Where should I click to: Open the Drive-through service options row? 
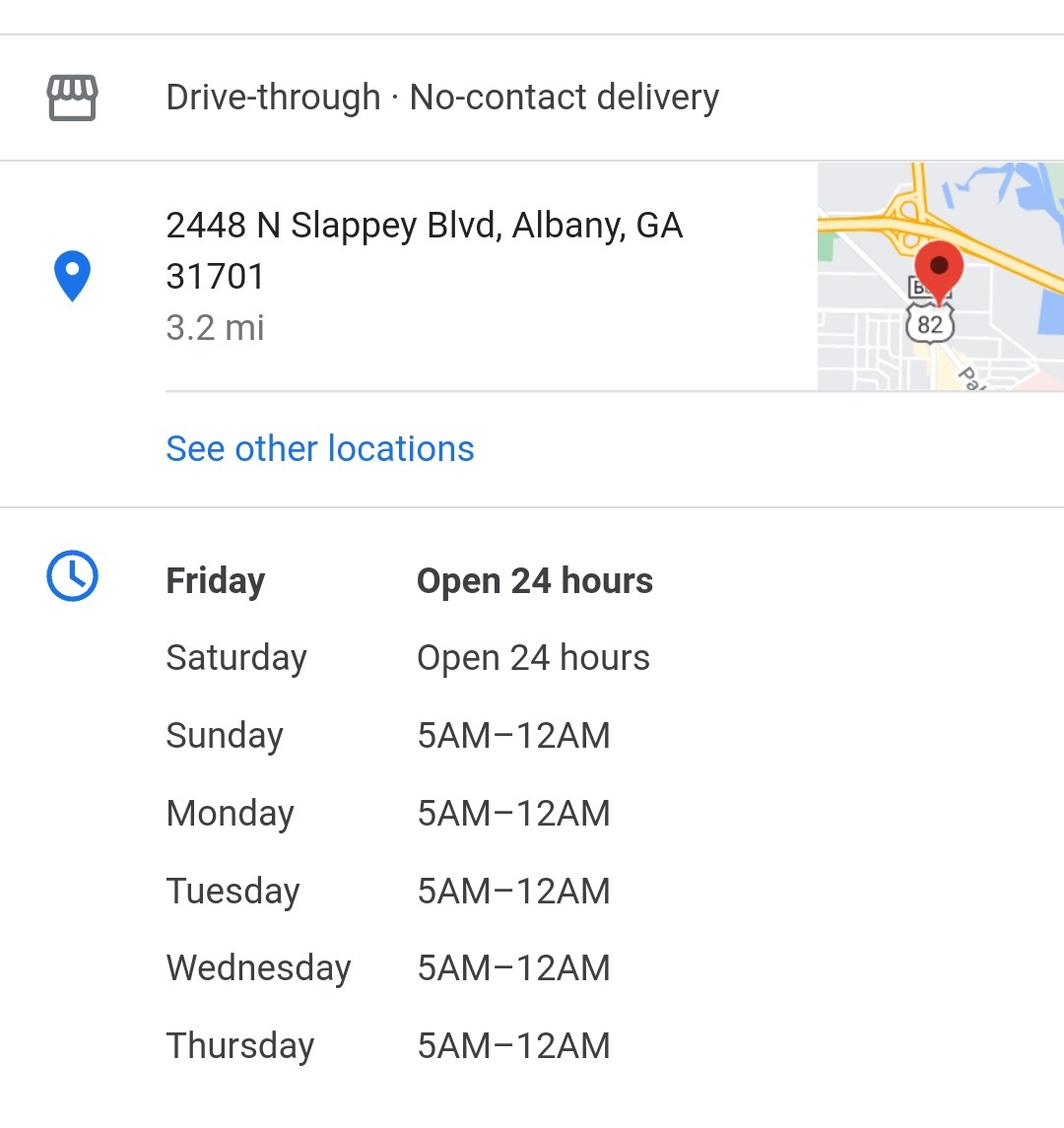tap(442, 98)
